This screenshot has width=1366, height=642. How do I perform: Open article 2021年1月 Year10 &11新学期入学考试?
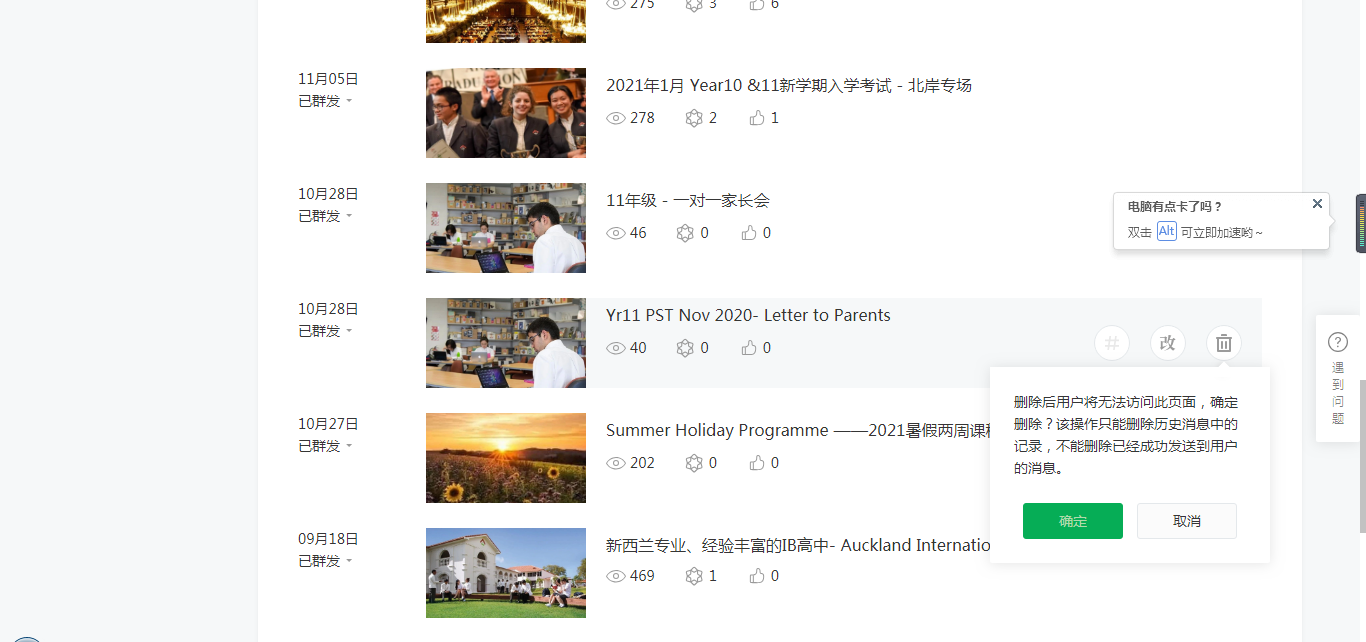(x=788, y=86)
